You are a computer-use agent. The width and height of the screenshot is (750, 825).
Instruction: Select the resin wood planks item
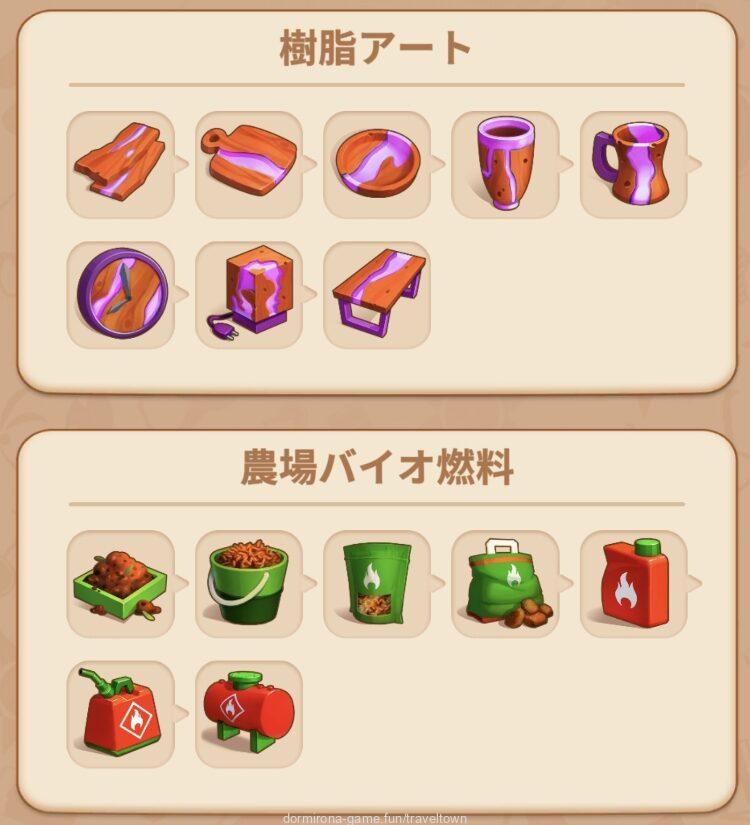[120, 165]
